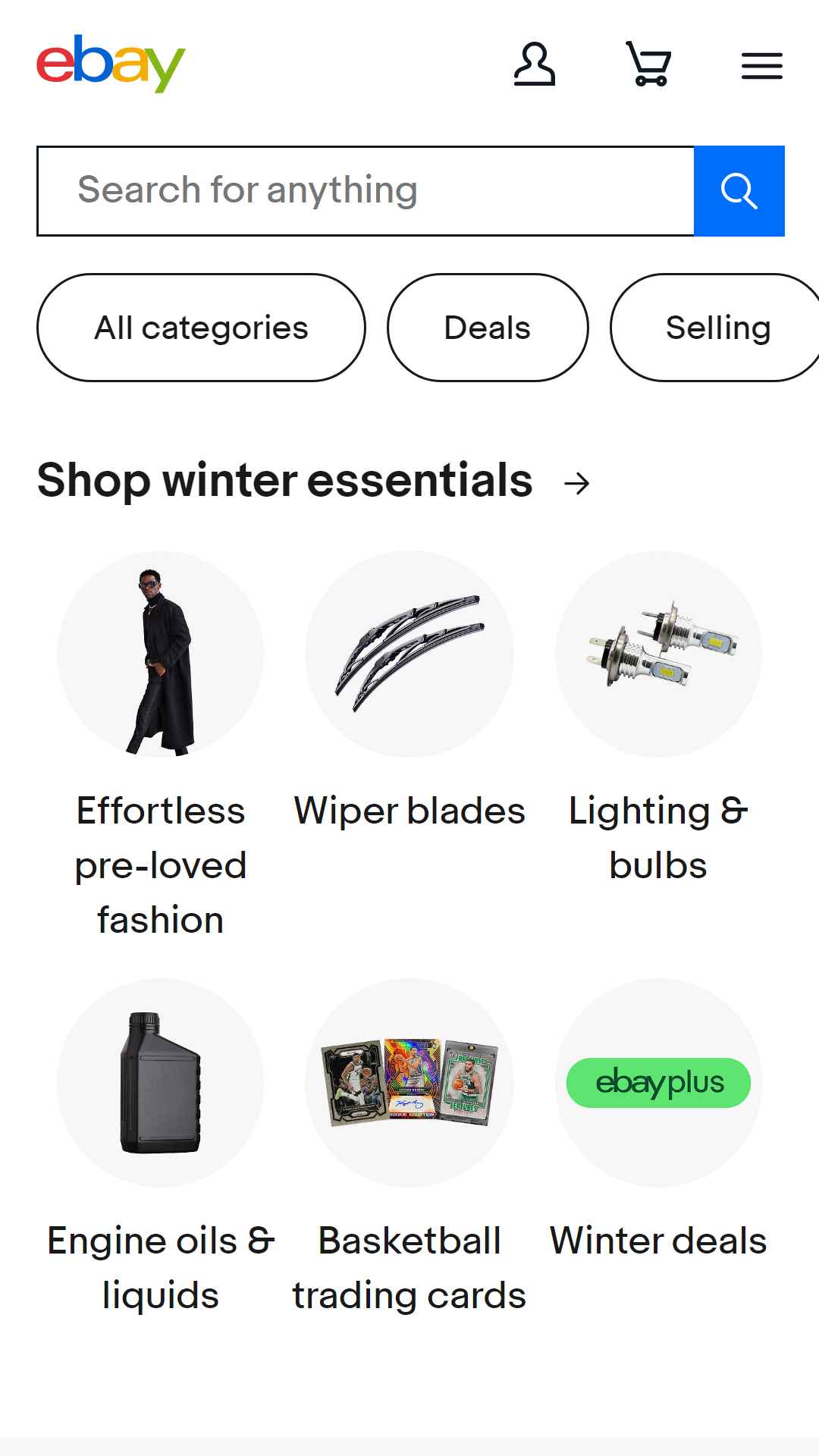The height and width of the screenshot is (1456, 819).
Task: Open the account profile icon
Action: [x=535, y=64]
